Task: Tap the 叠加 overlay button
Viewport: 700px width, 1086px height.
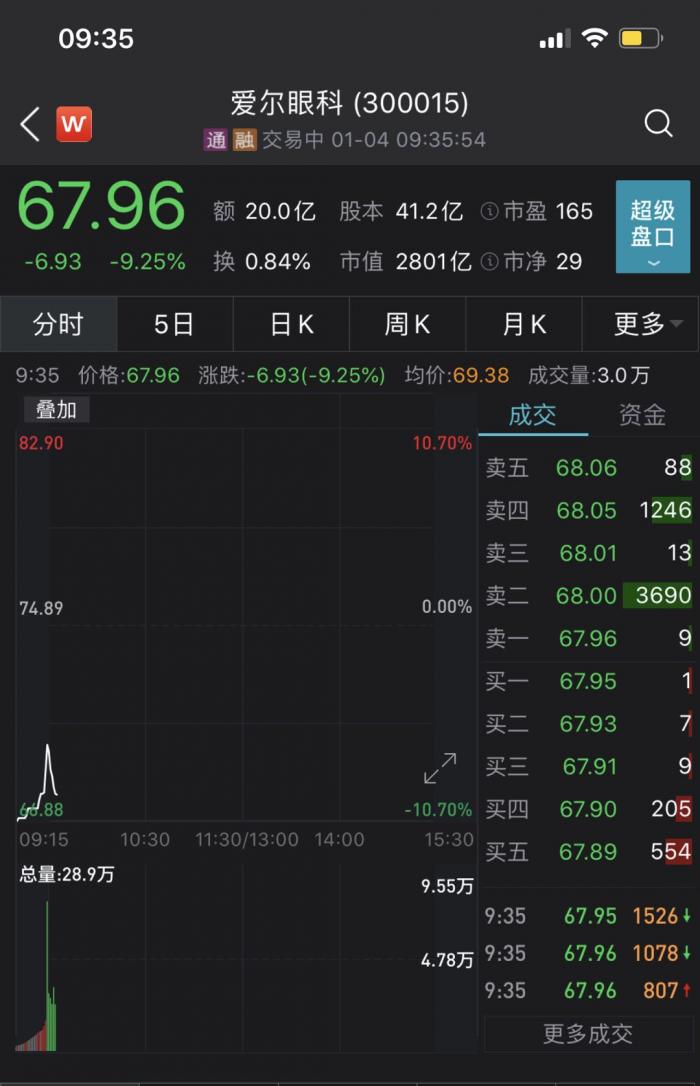Action: (x=55, y=409)
